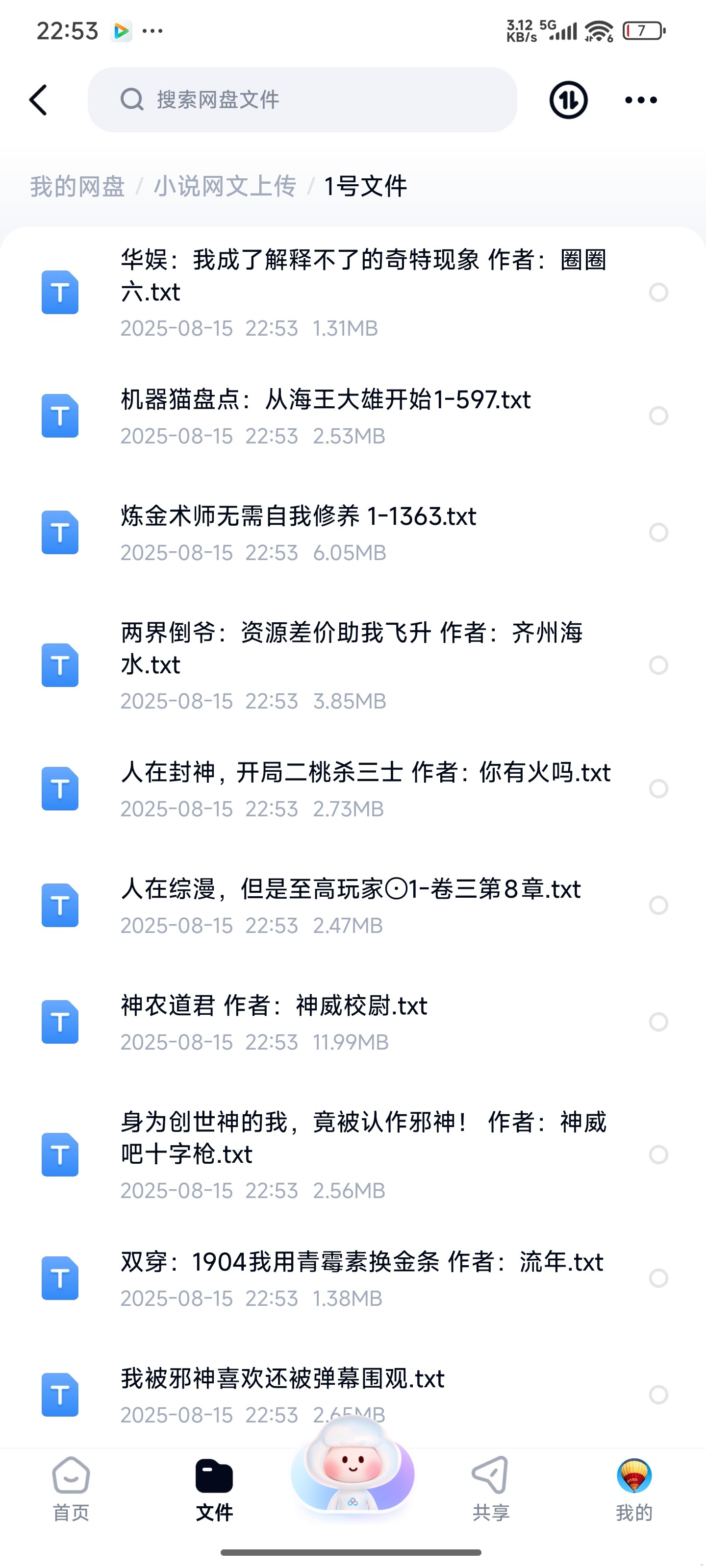Select the 双穿：1904我用青霉素换金条 file
This screenshot has height=1568, width=706.
point(658,1278)
